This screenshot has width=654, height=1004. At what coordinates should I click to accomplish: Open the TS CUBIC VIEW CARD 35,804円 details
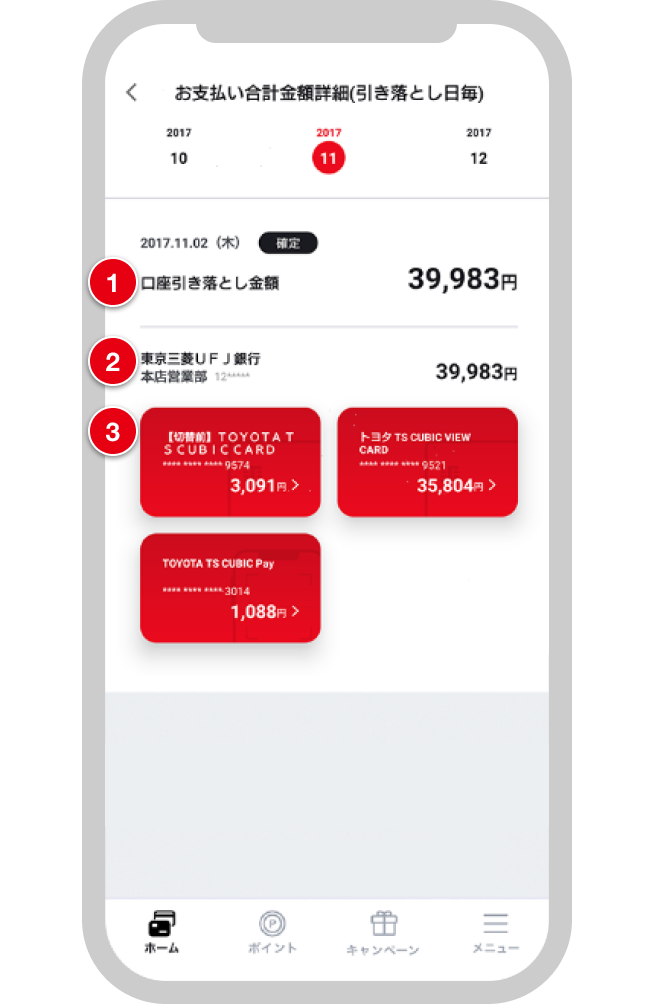click(x=427, y=462)
